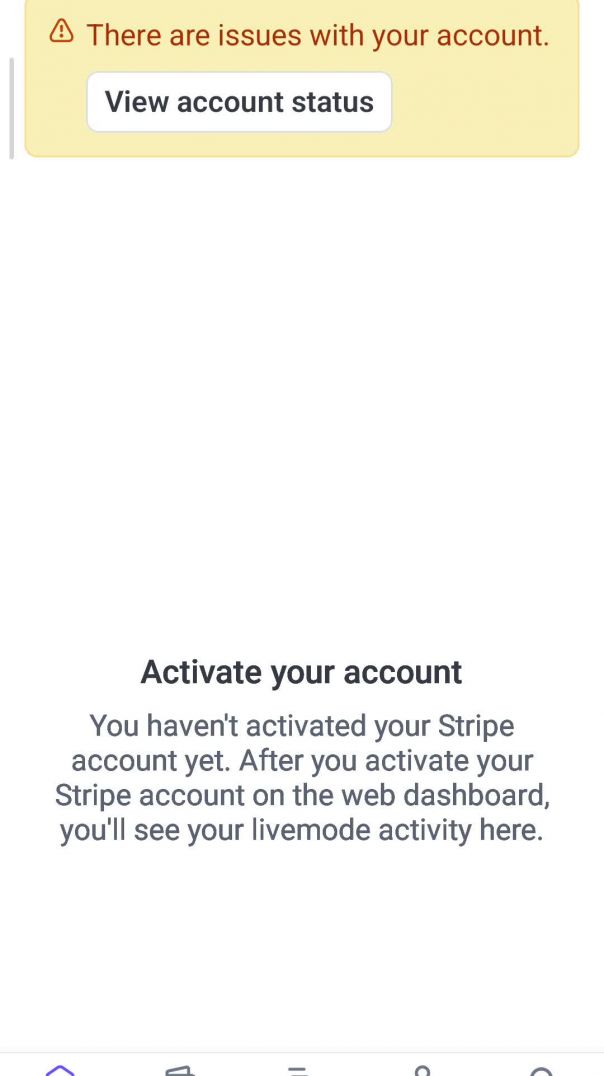
Task: Switch to the Home tab
Action: tap(61, 1069)
